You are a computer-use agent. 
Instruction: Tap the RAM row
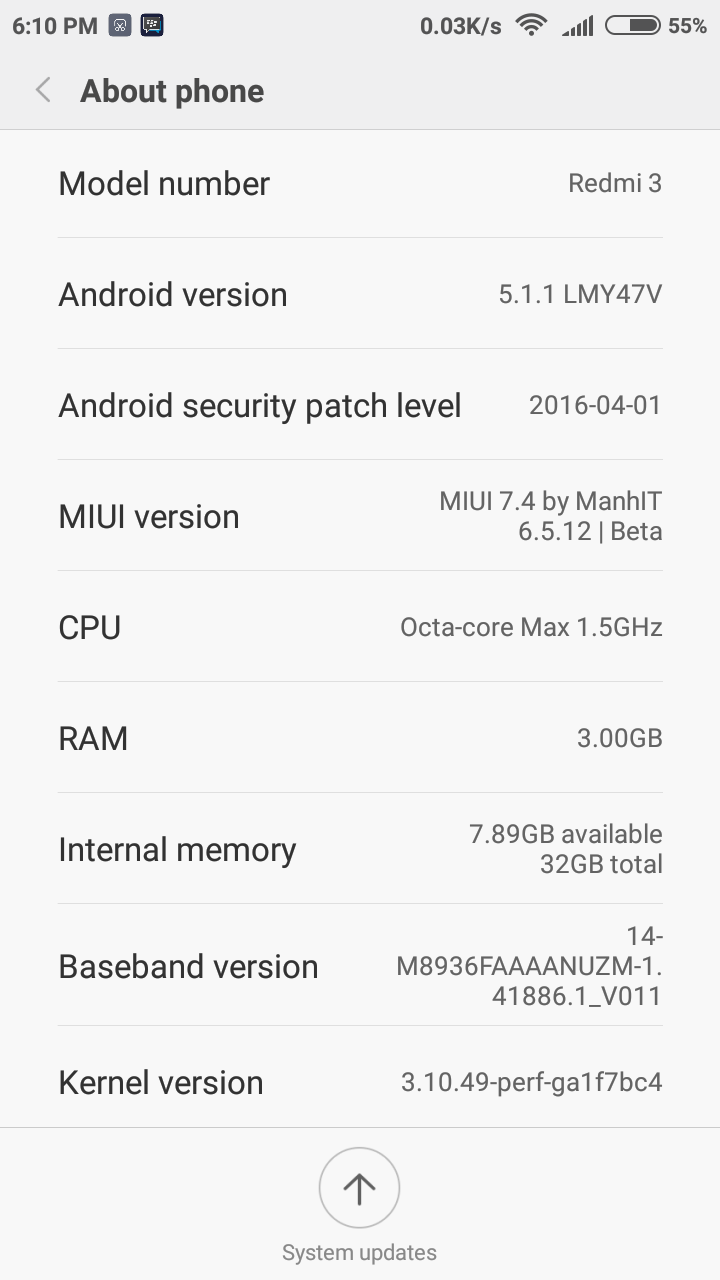[x=360, y=738]
